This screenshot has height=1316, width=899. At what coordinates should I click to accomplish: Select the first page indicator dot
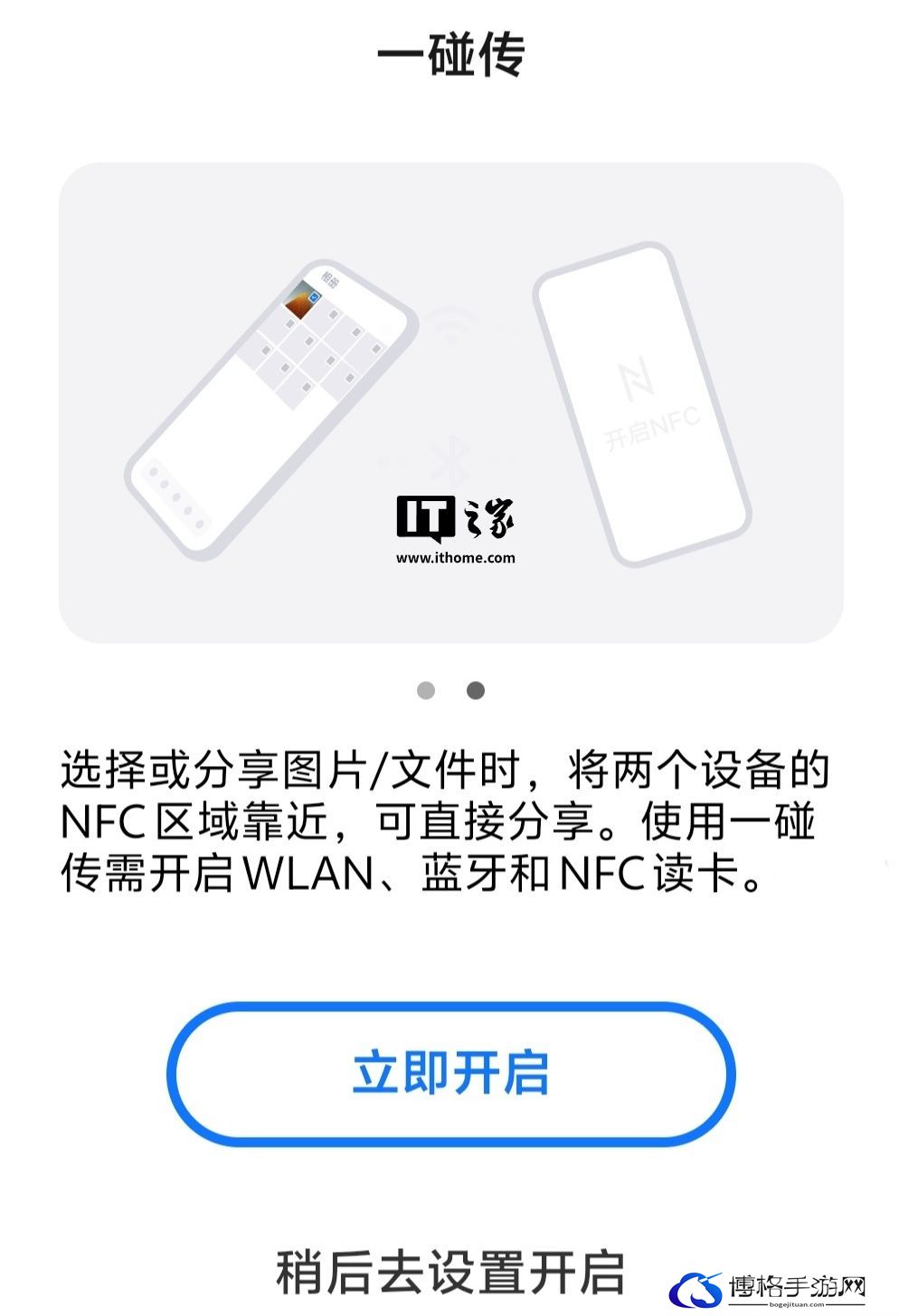tap(426, 691)
